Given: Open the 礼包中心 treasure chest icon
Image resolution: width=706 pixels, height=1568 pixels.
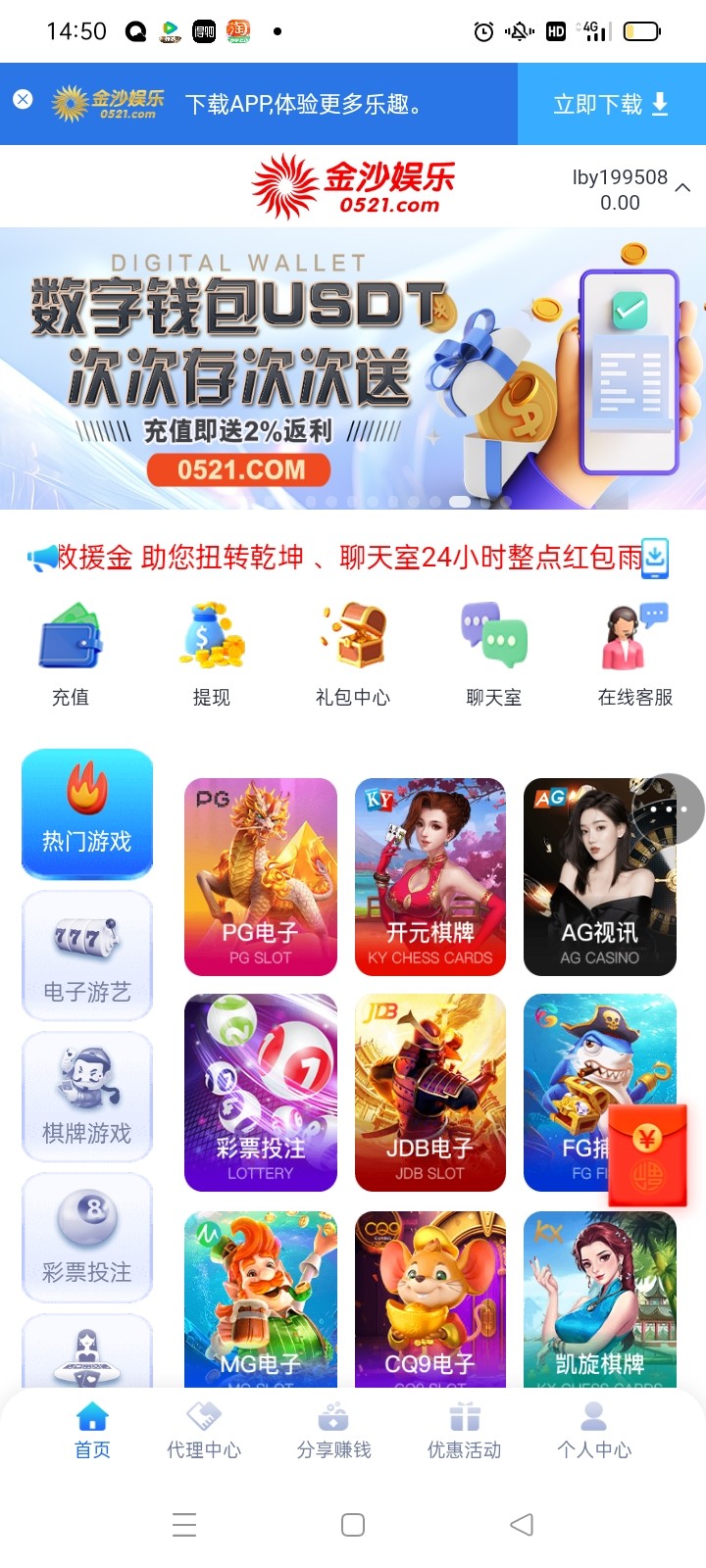Looking at the screenshot, I should point(353,637).
